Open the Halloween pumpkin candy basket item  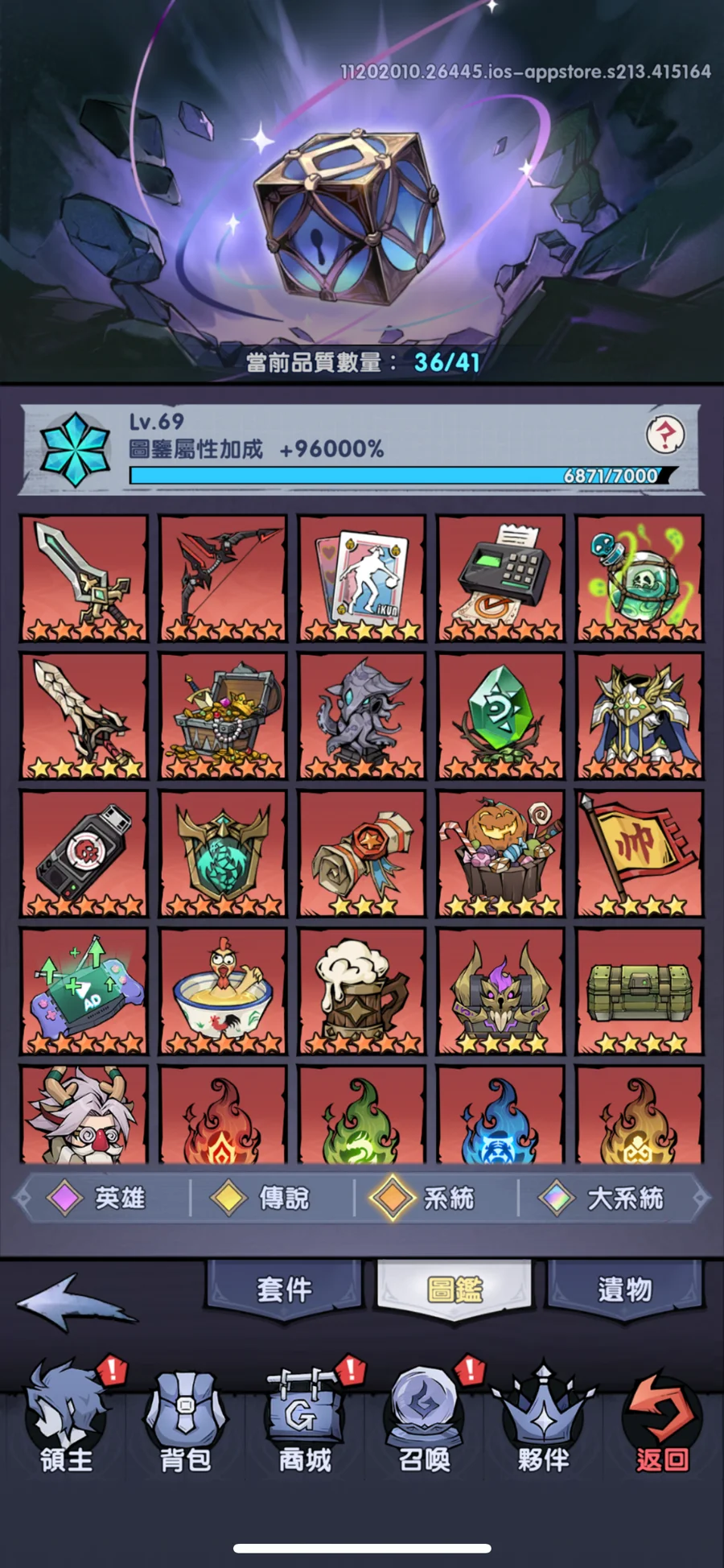500,853
